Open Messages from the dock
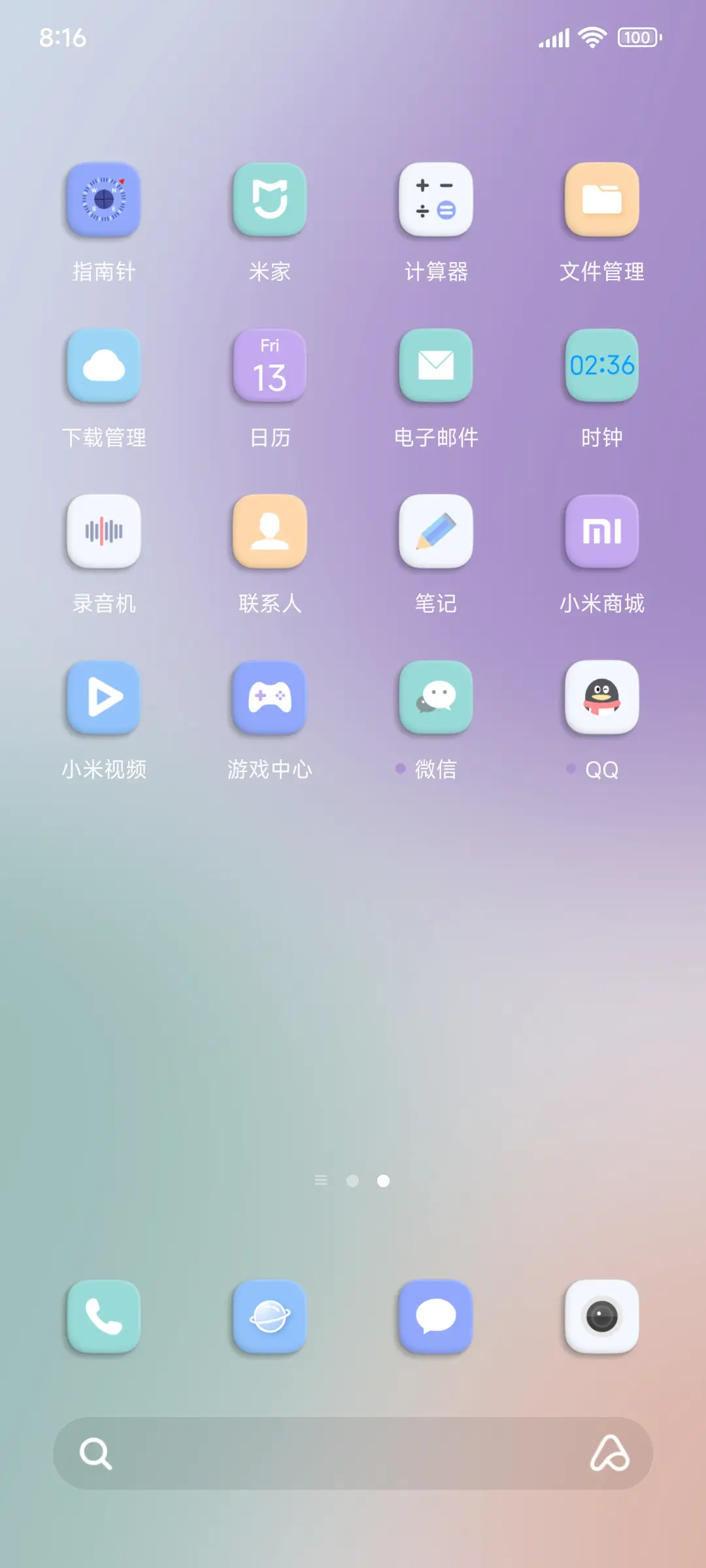Screen dimensions: 706x1568 click(x=435, y=1316)
